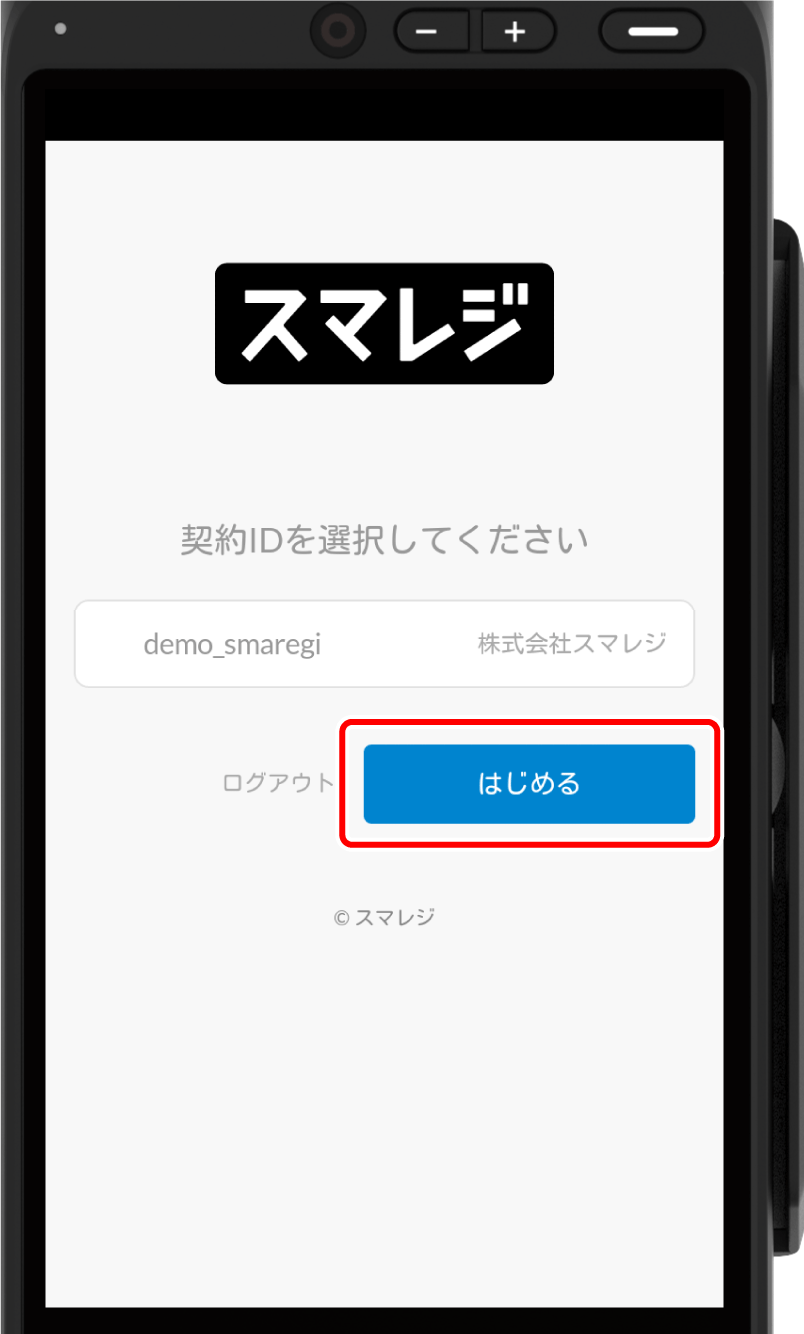The height and width of the screenshot is (1334, 804).
Task: Select the demo_smaregi contract ID
Action: point(384,644)
